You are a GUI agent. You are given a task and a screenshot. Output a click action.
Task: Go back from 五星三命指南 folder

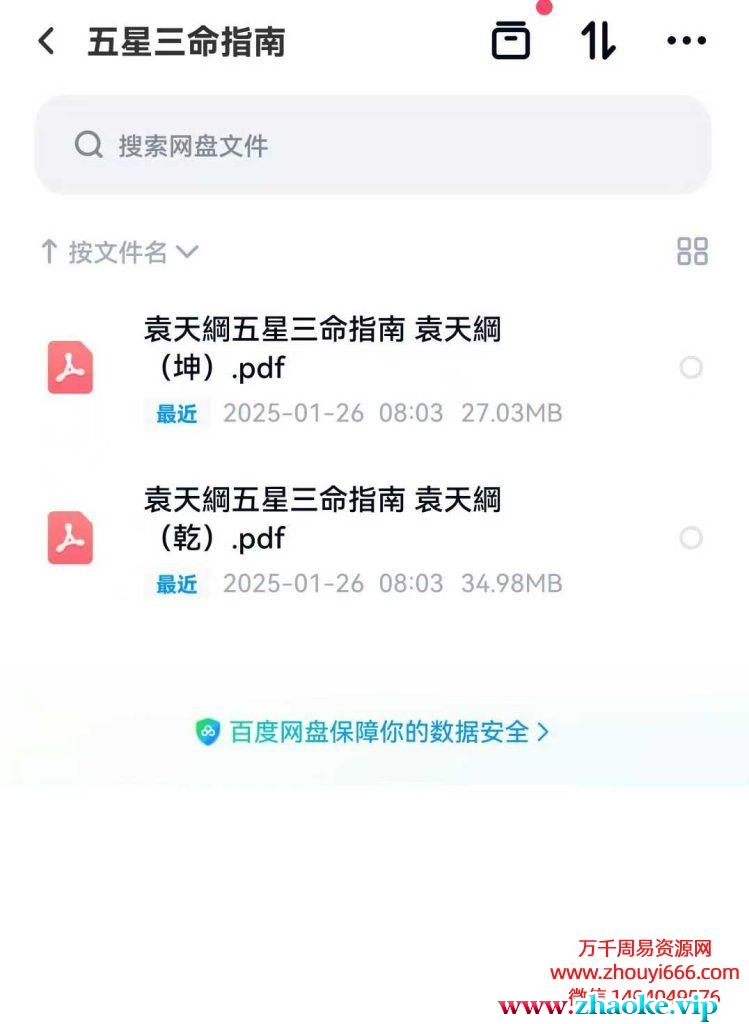coord(46,42)
